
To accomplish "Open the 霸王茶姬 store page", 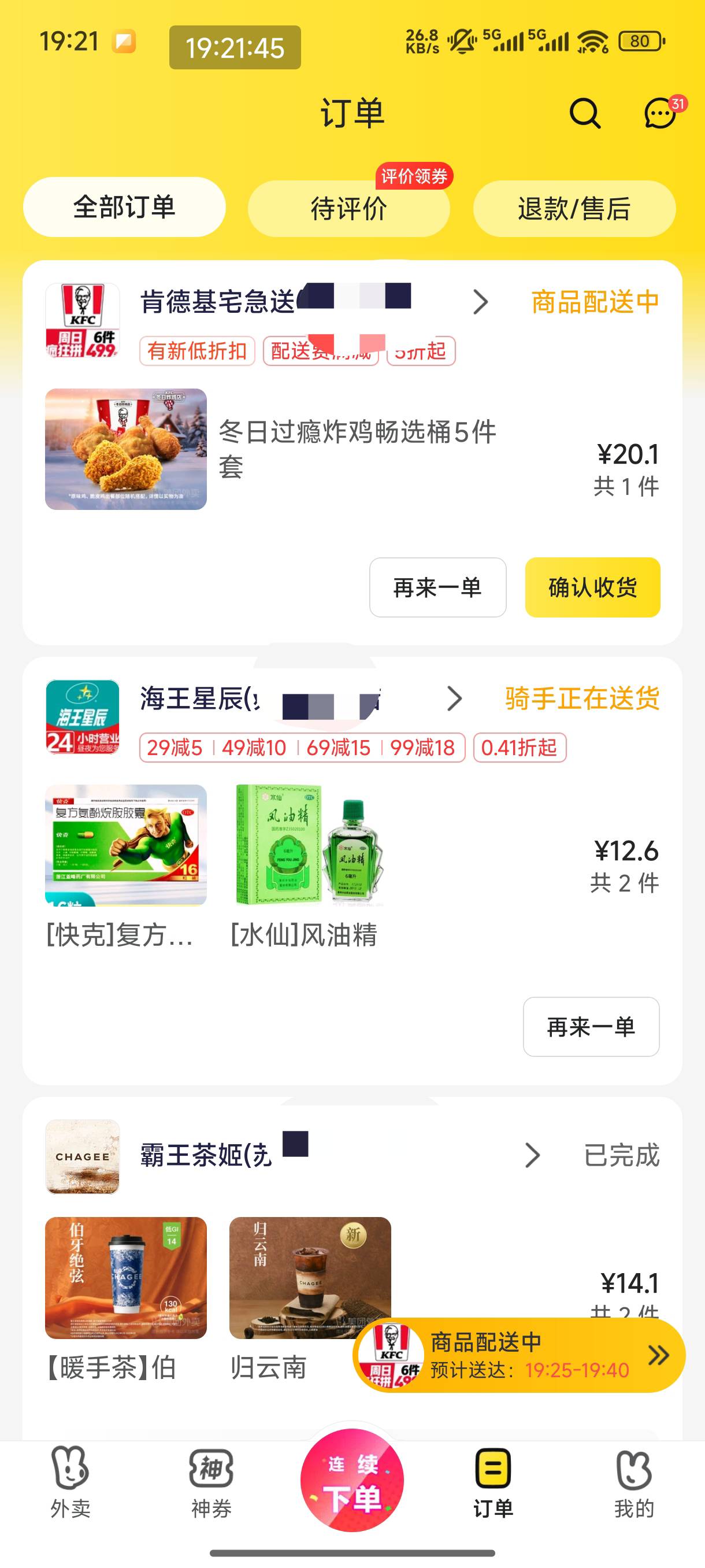I will click(x=207, y=1155).
